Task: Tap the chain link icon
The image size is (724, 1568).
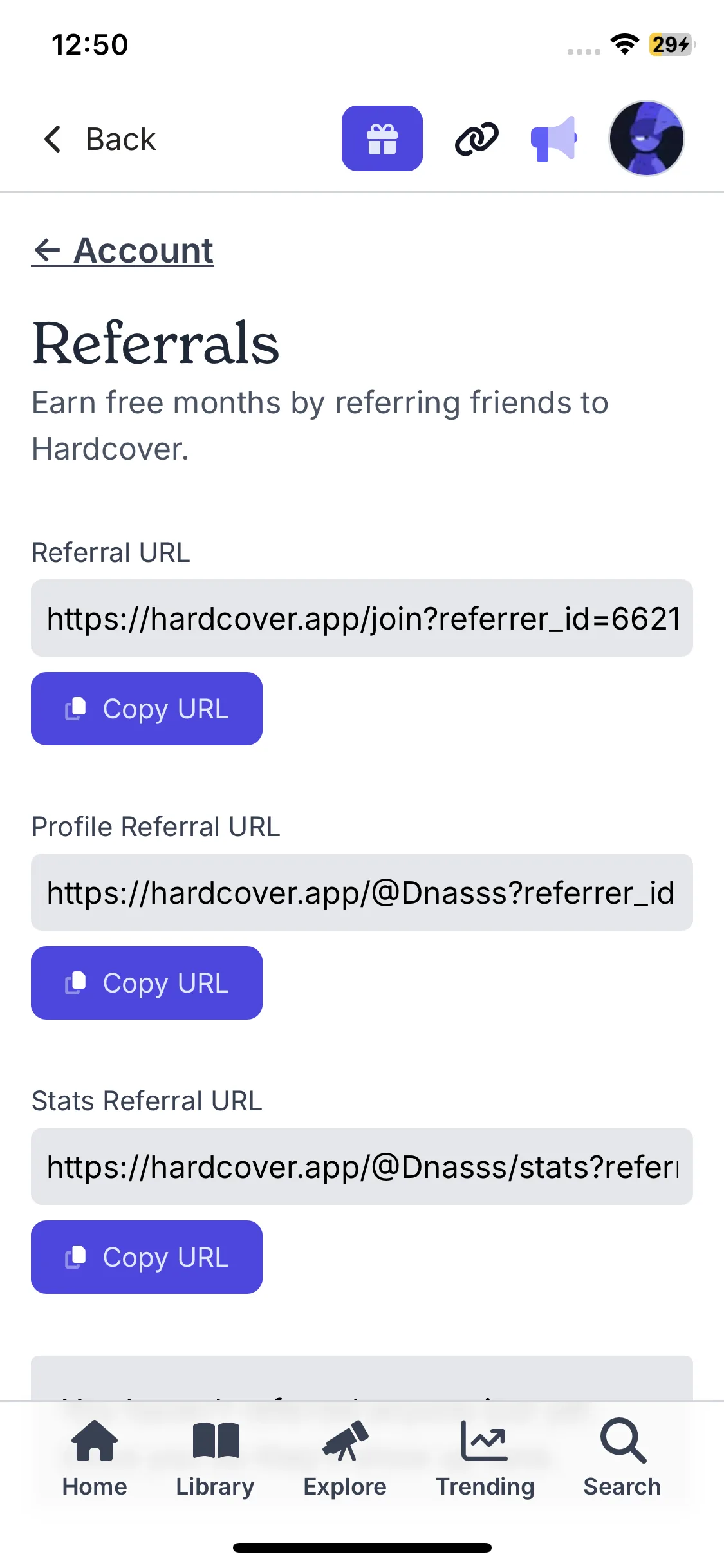Action: point(477,138)
